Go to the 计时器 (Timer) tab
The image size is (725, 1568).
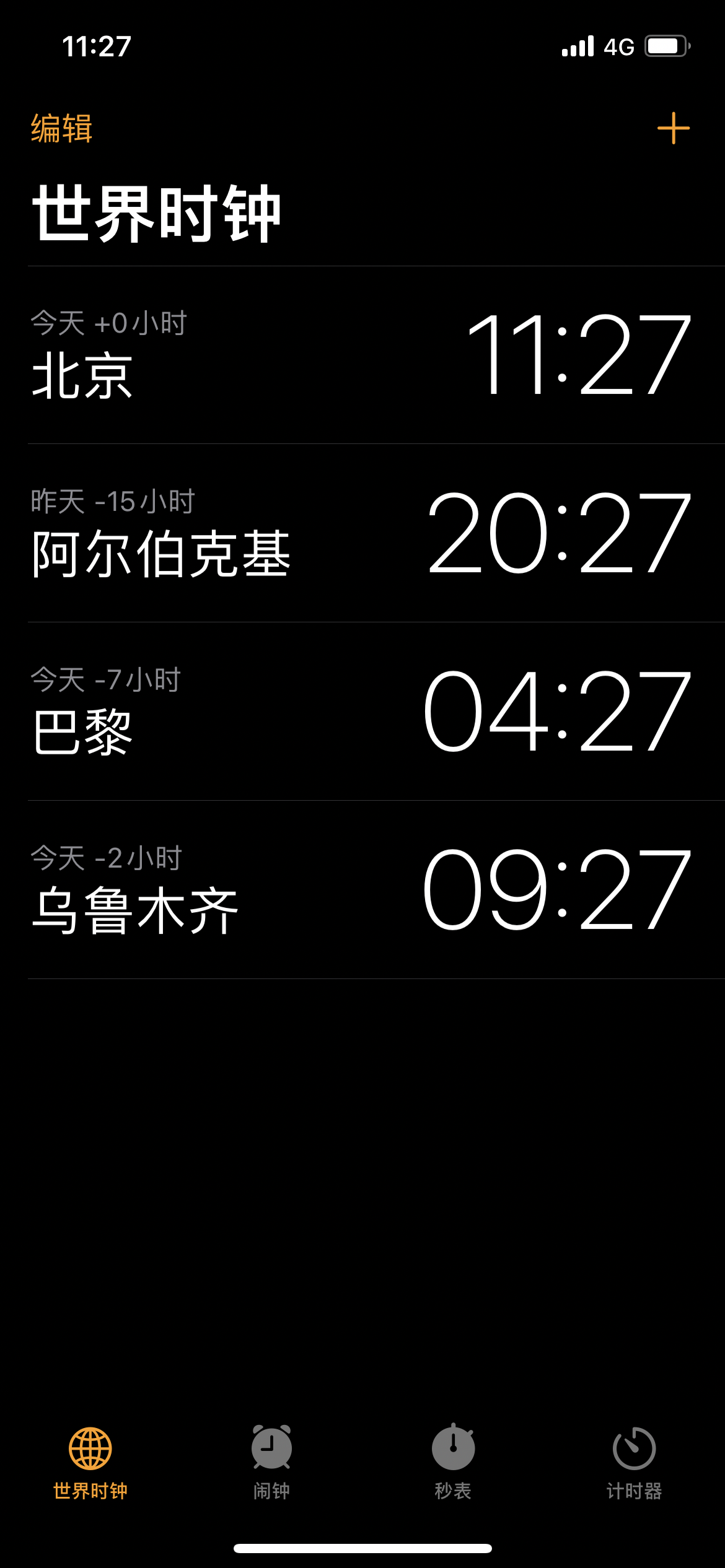click(634, 1460)
